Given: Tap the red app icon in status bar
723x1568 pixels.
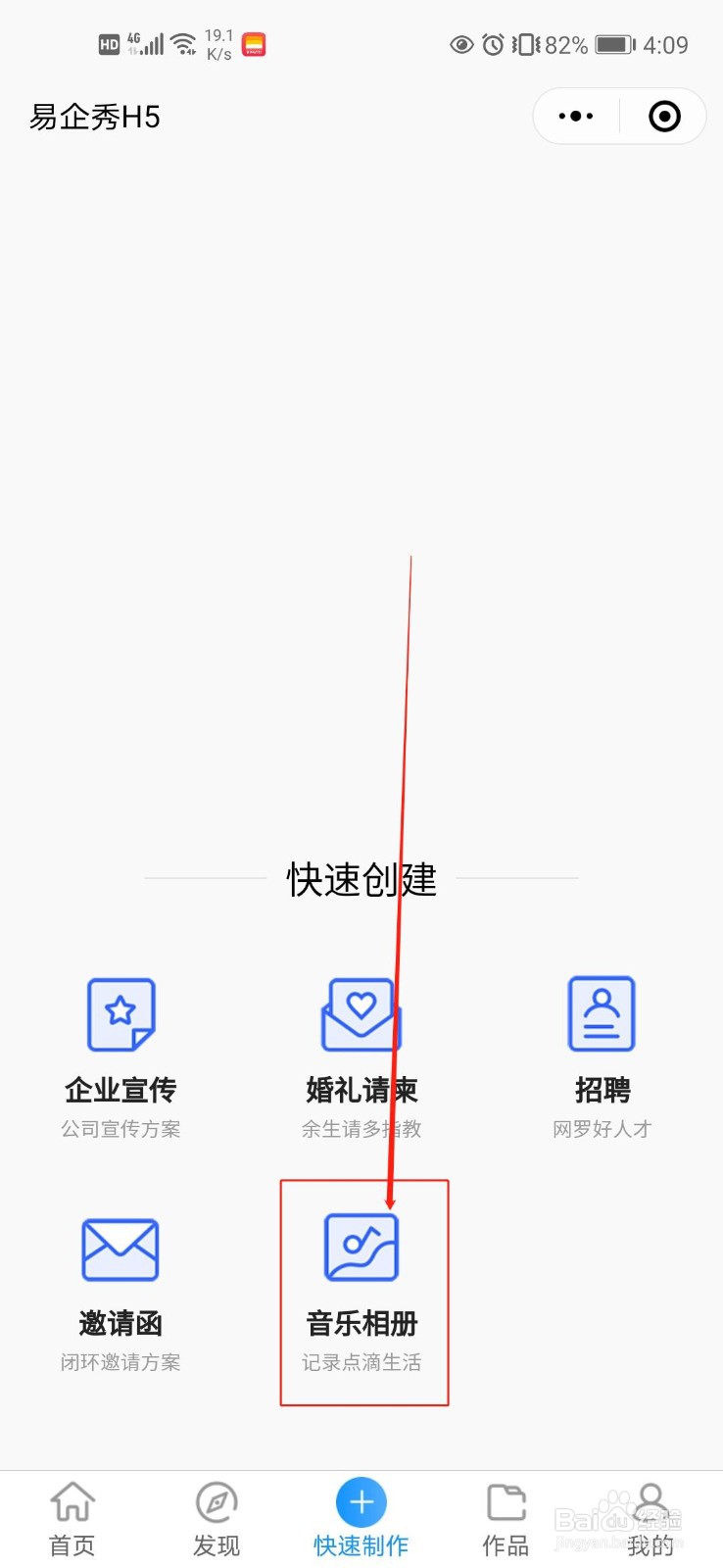Looking at the screenshot, I should 253,43.
